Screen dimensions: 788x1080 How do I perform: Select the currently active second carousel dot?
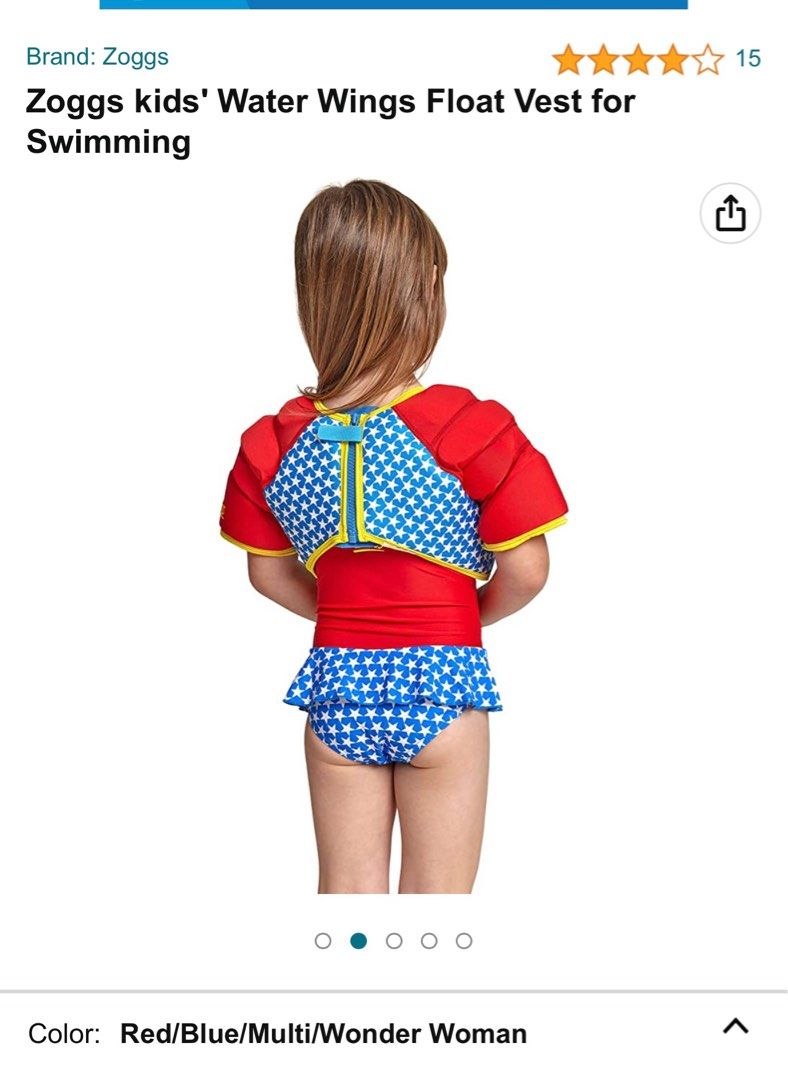coord(358,940)
